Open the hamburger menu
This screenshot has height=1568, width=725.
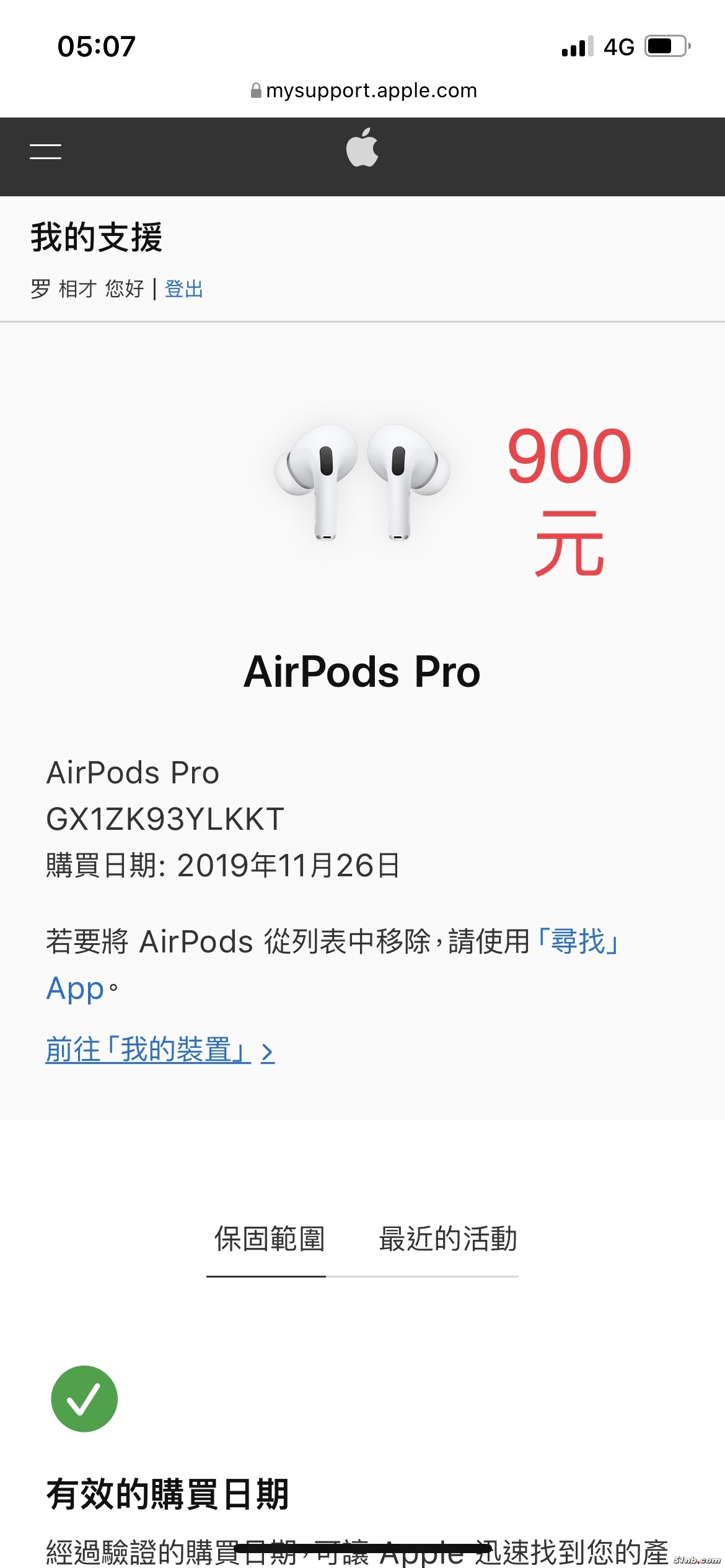(45, 151)
